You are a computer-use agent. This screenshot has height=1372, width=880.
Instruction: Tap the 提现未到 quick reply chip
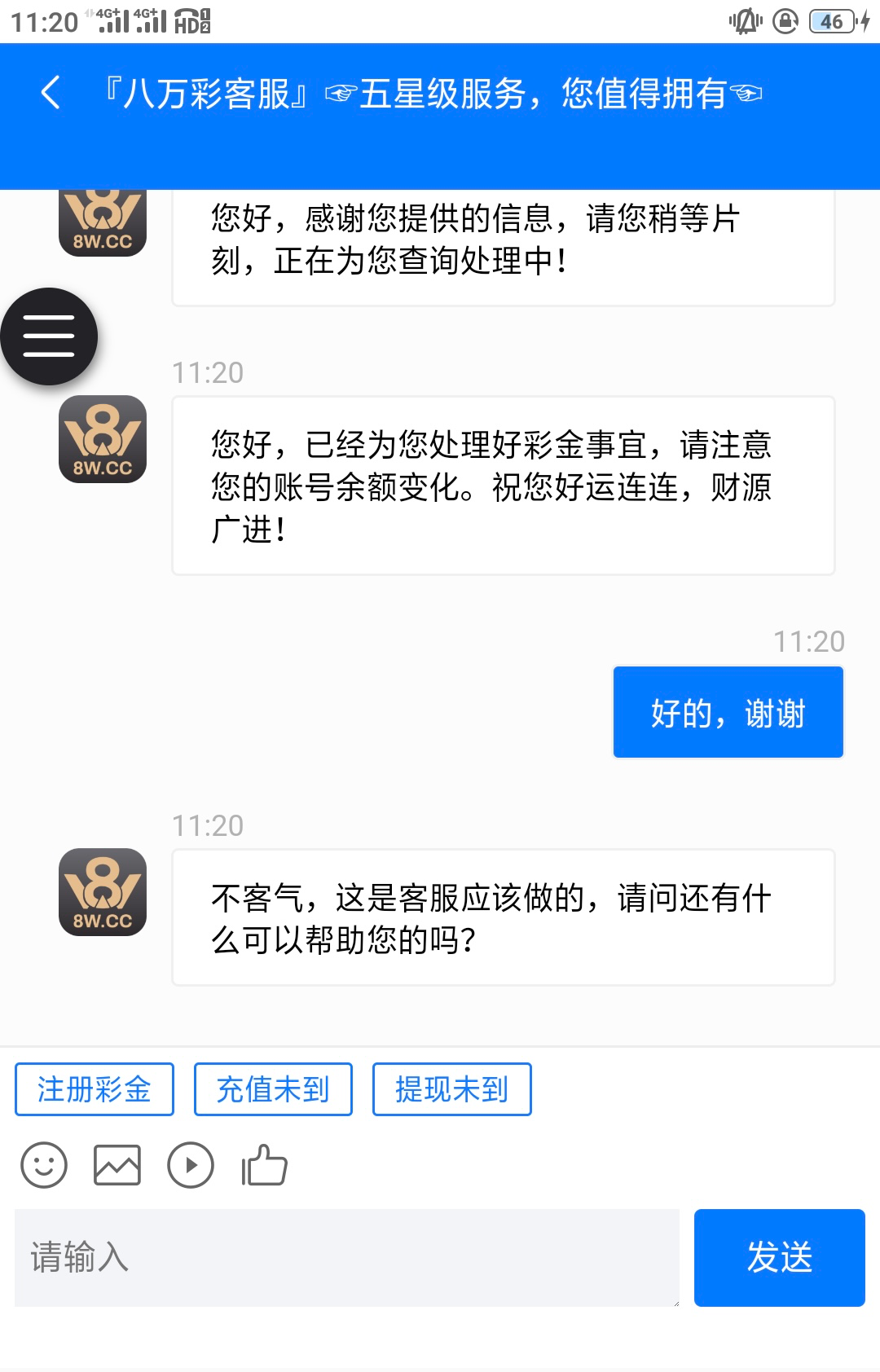(451, 1089)
